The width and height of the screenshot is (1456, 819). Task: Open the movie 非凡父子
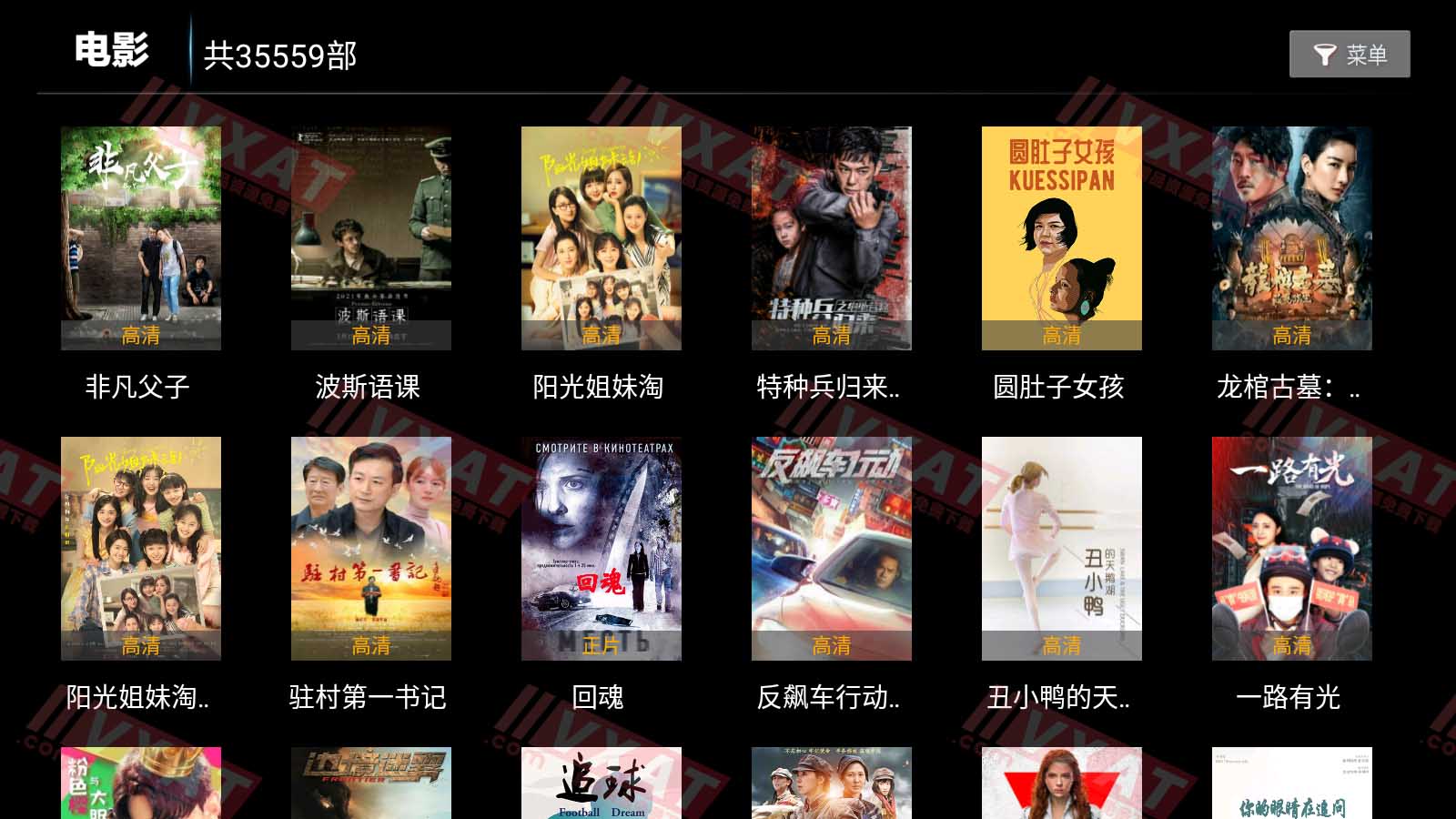pyautogui.click(x=140, y=238)
